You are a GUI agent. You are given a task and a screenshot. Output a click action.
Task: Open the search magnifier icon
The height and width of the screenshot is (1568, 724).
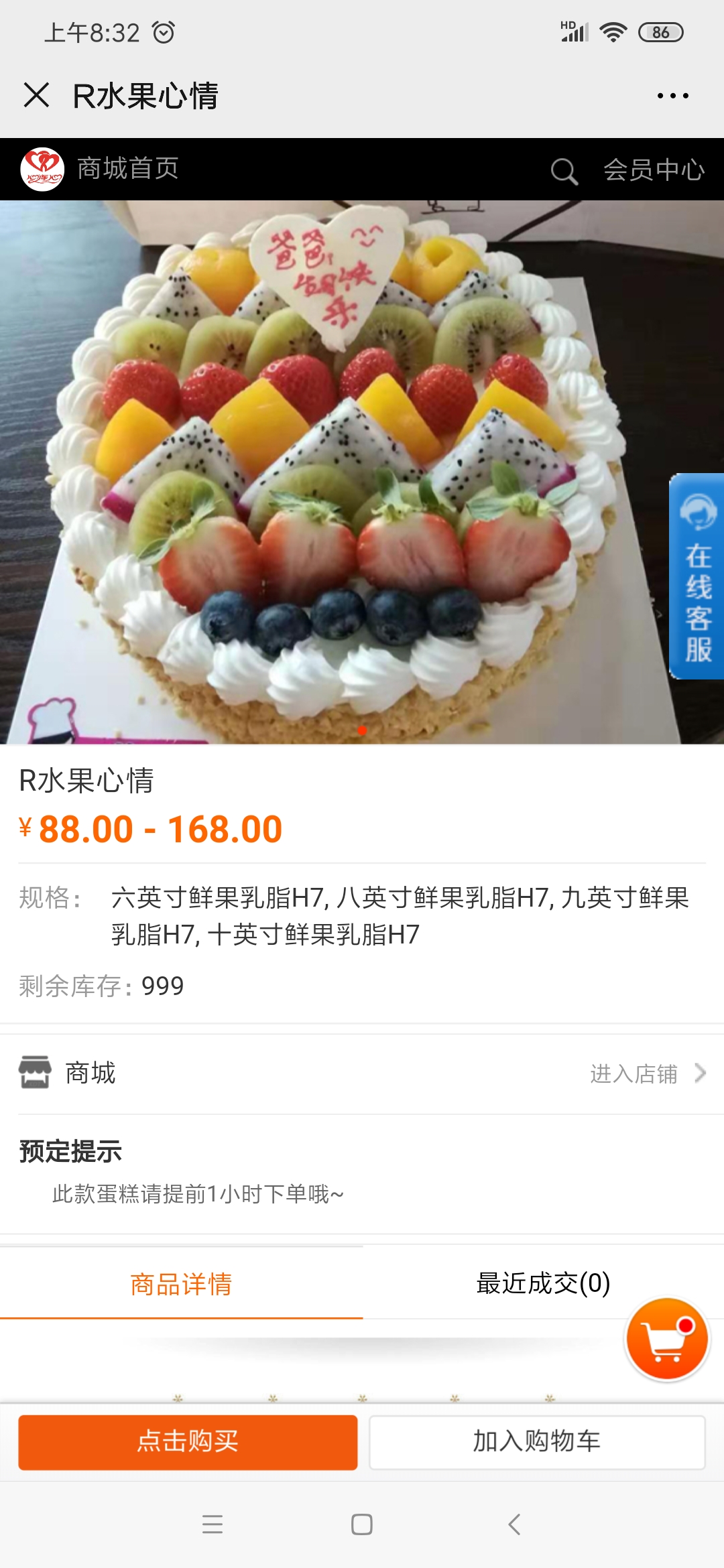click(564, 171)
